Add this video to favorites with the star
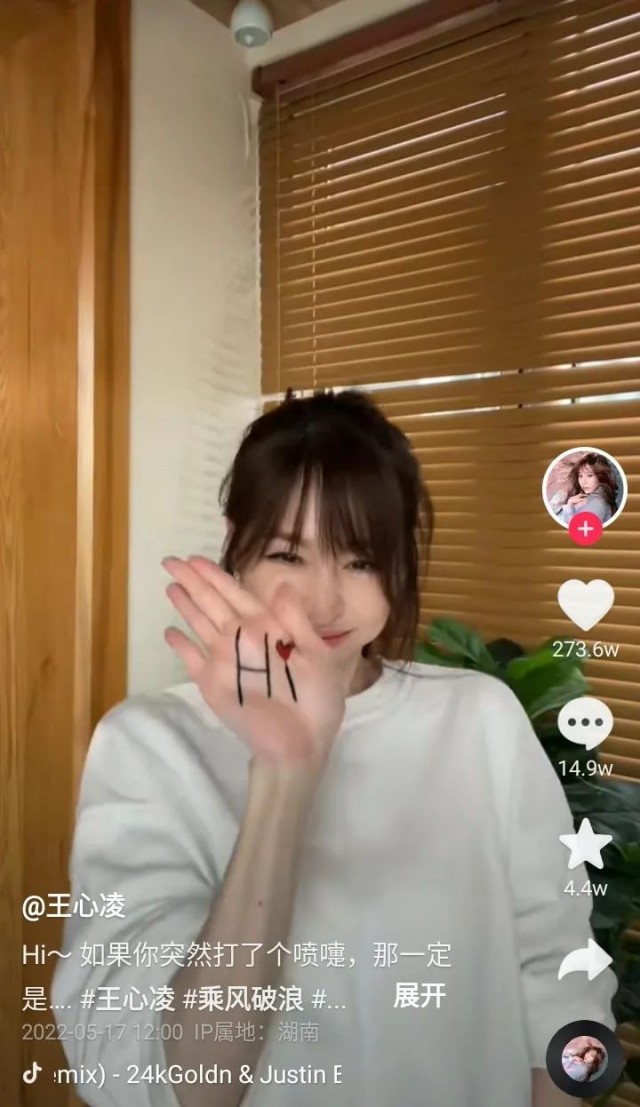The width and height of the screenshot is (640, 1107). pyautogui.click(x=585, y=845)
